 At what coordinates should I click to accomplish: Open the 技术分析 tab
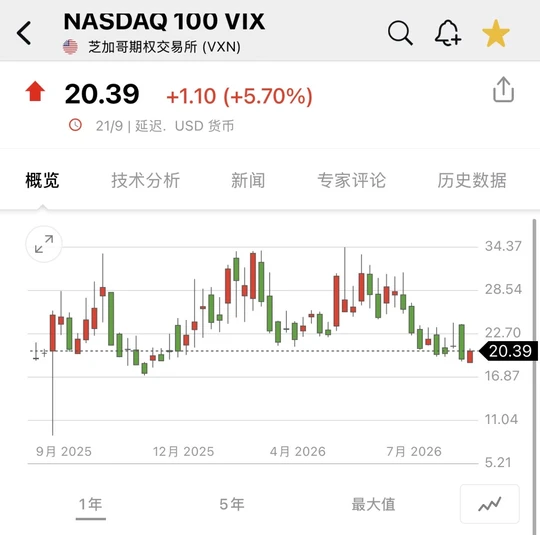pyautogui.click(x=145, y=180)
